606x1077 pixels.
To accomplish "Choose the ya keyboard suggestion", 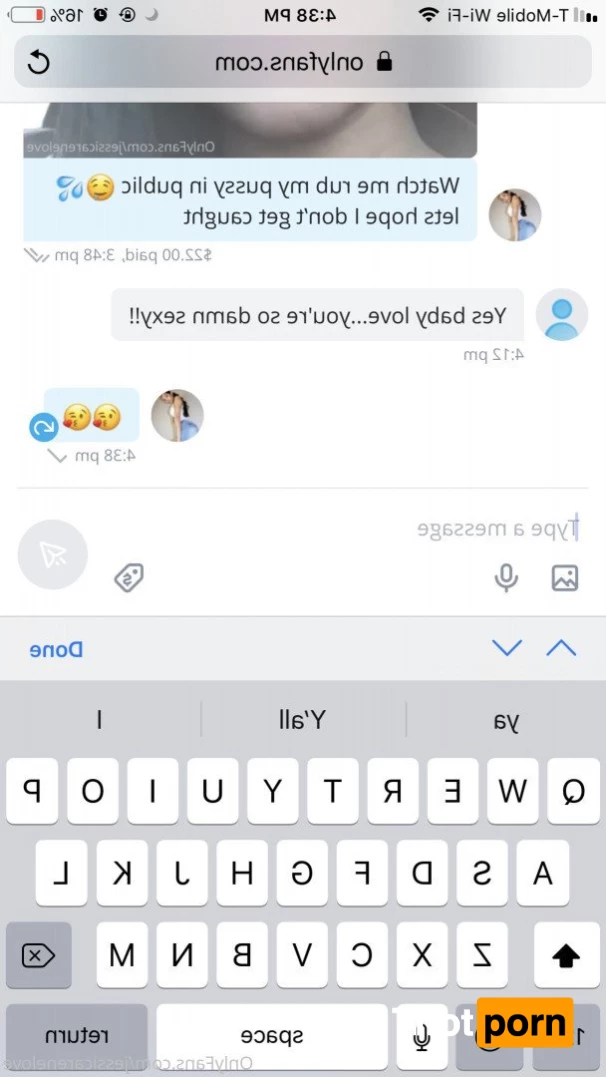I will click(506, 720).
